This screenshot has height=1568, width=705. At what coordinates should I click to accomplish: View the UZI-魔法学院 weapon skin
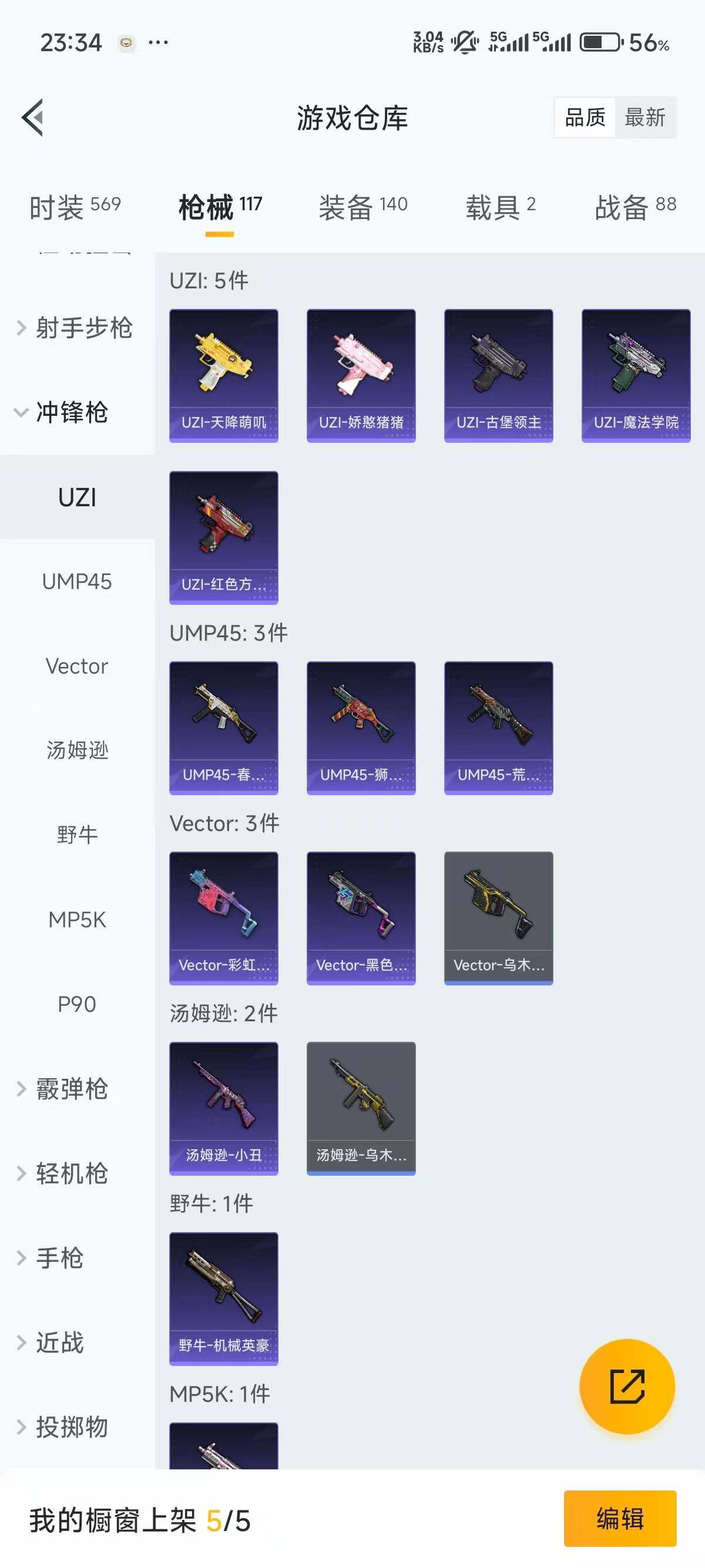point(635,376)
